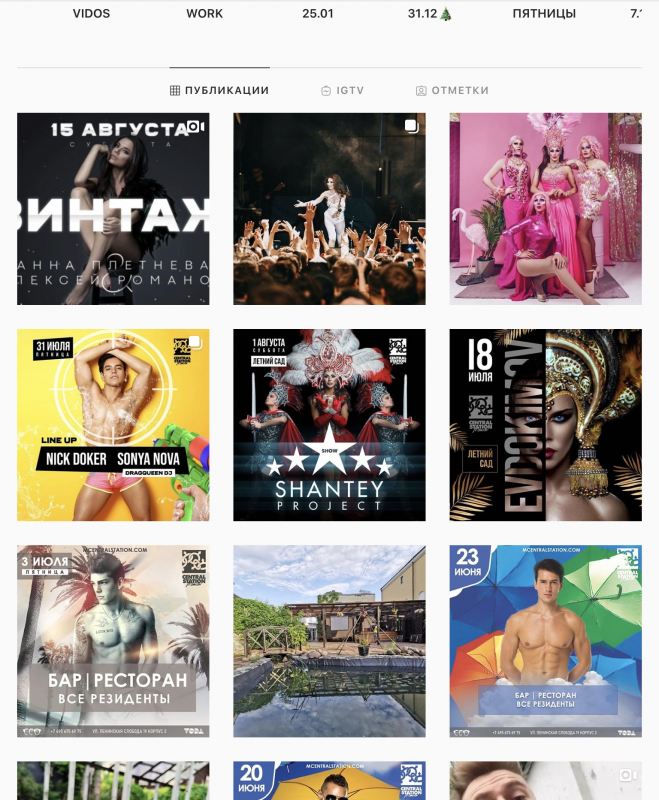Open the ПЯТНИЦЫ story highlight

tap(543, 14)
